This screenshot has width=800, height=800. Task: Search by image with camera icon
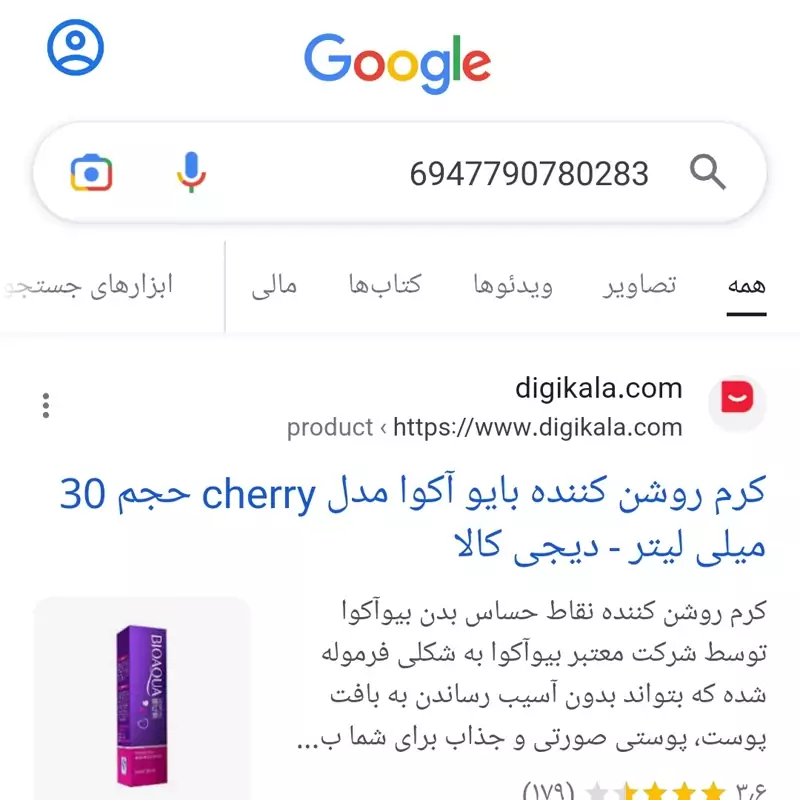click(x=91, y=174)
